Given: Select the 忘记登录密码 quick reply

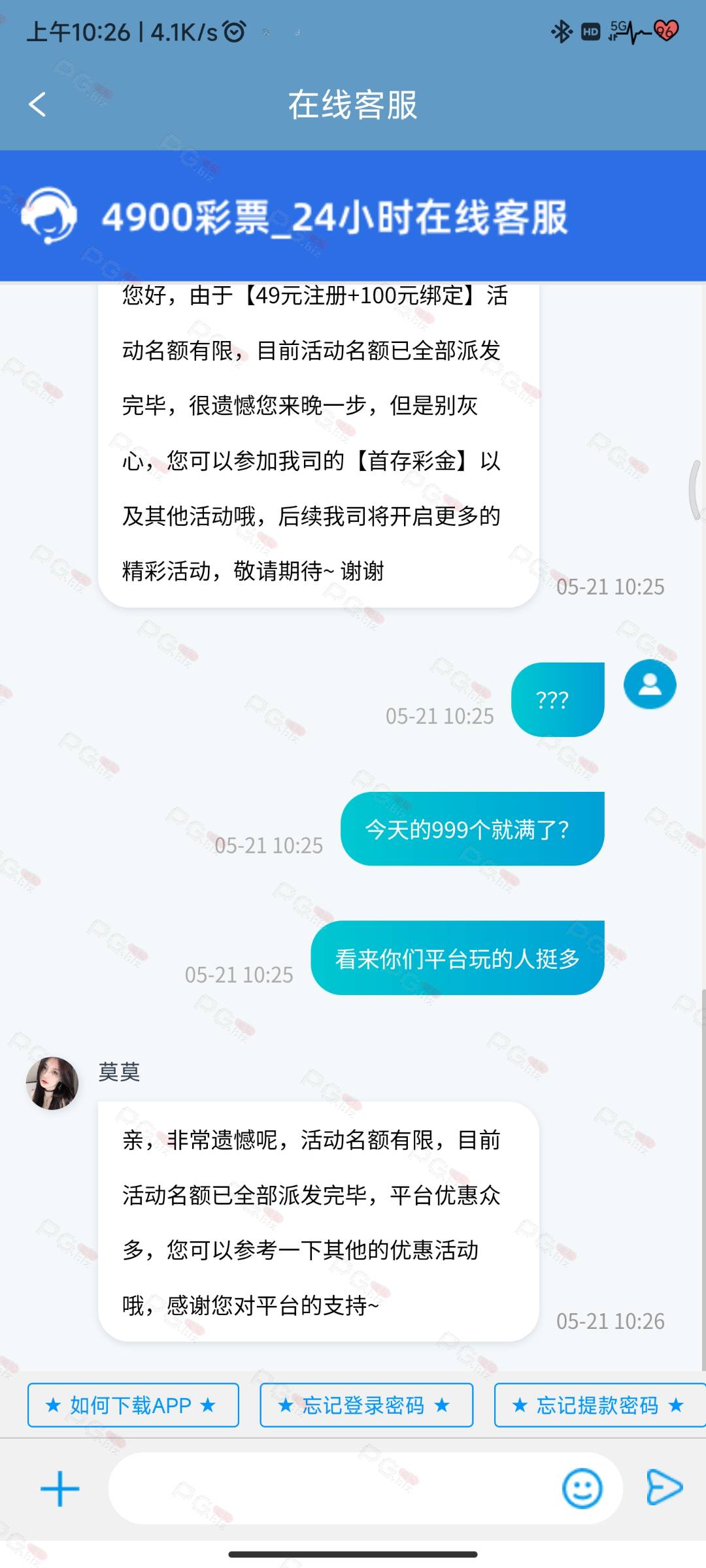Looking at the screenshot, I should point(366,1405).
